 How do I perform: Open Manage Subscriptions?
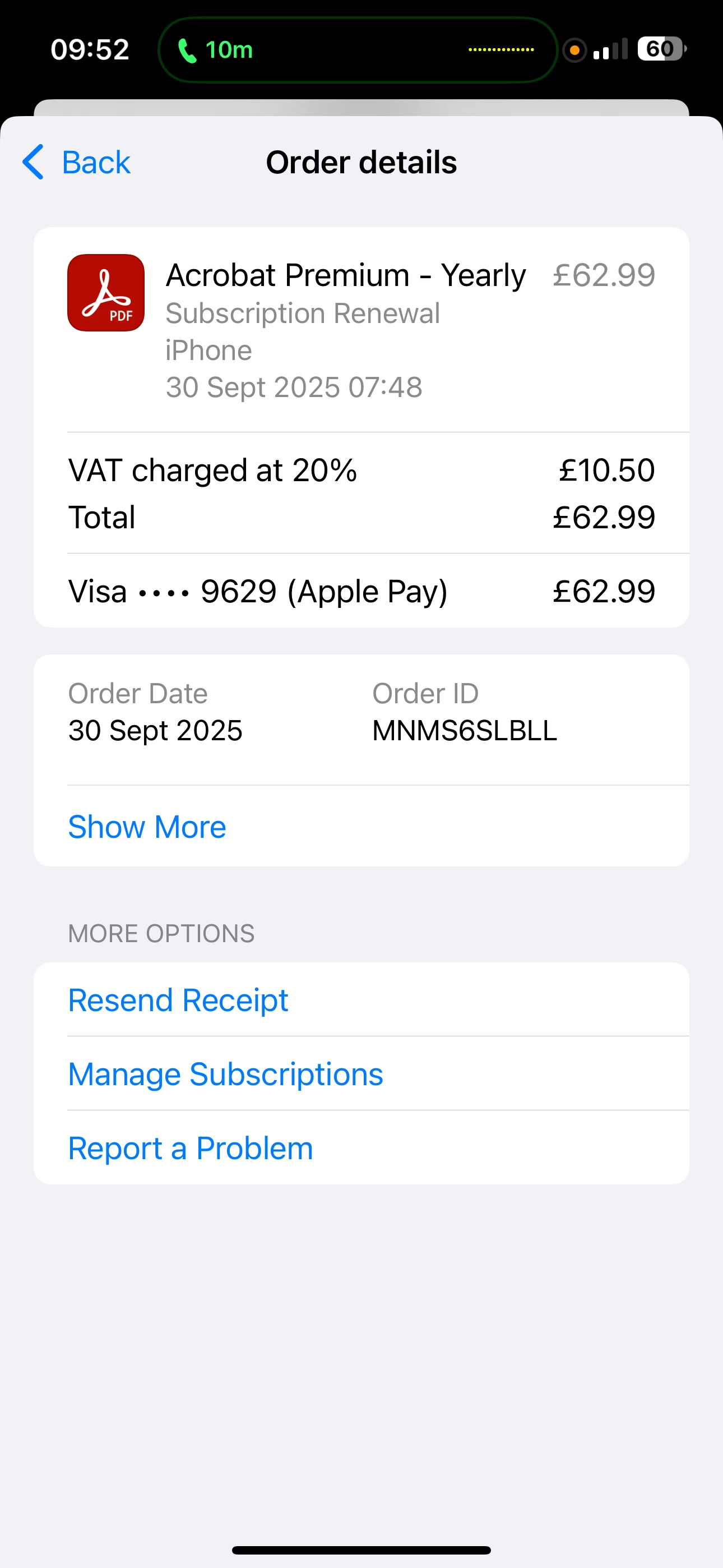(x=225, y=1074)
